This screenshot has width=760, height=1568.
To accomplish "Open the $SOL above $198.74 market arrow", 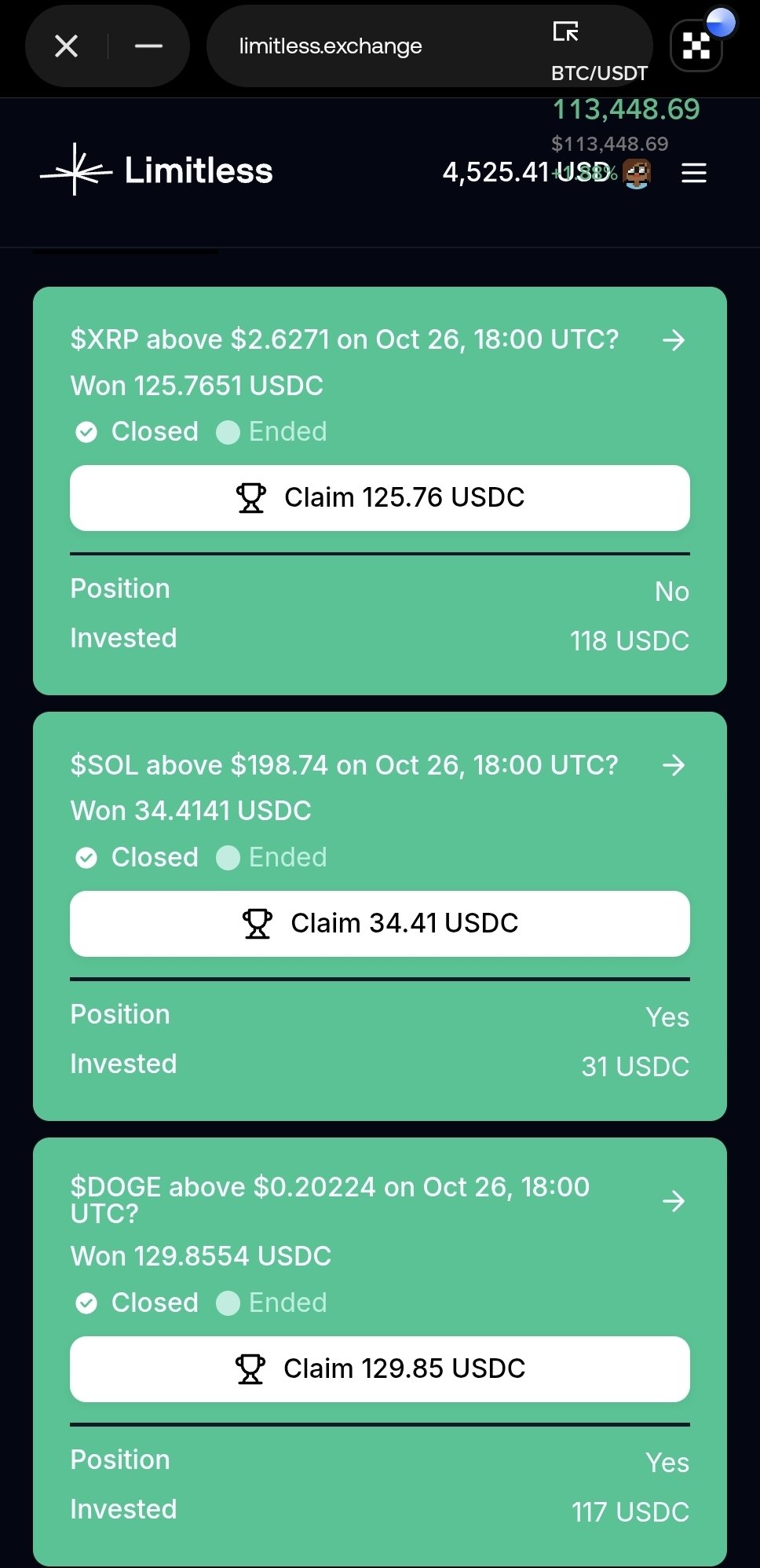I will pyautogui.click(x=673, y=765).
